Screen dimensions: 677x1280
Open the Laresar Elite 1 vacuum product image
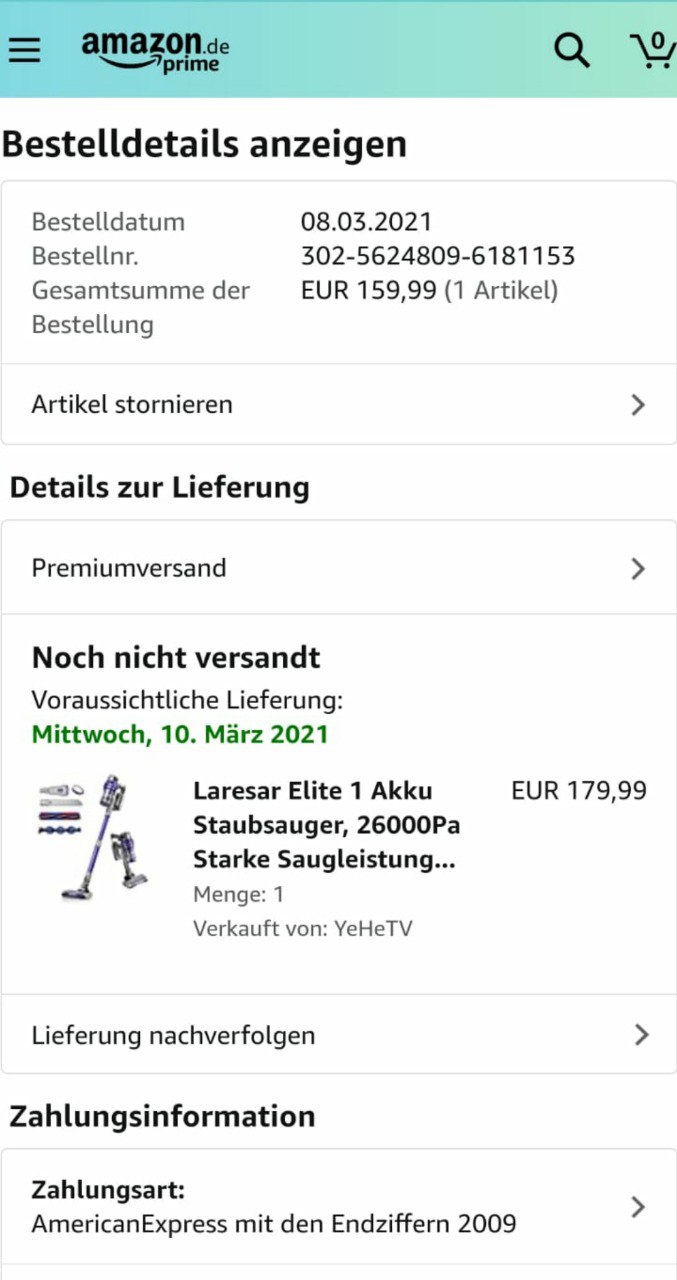tap(94, 837)
